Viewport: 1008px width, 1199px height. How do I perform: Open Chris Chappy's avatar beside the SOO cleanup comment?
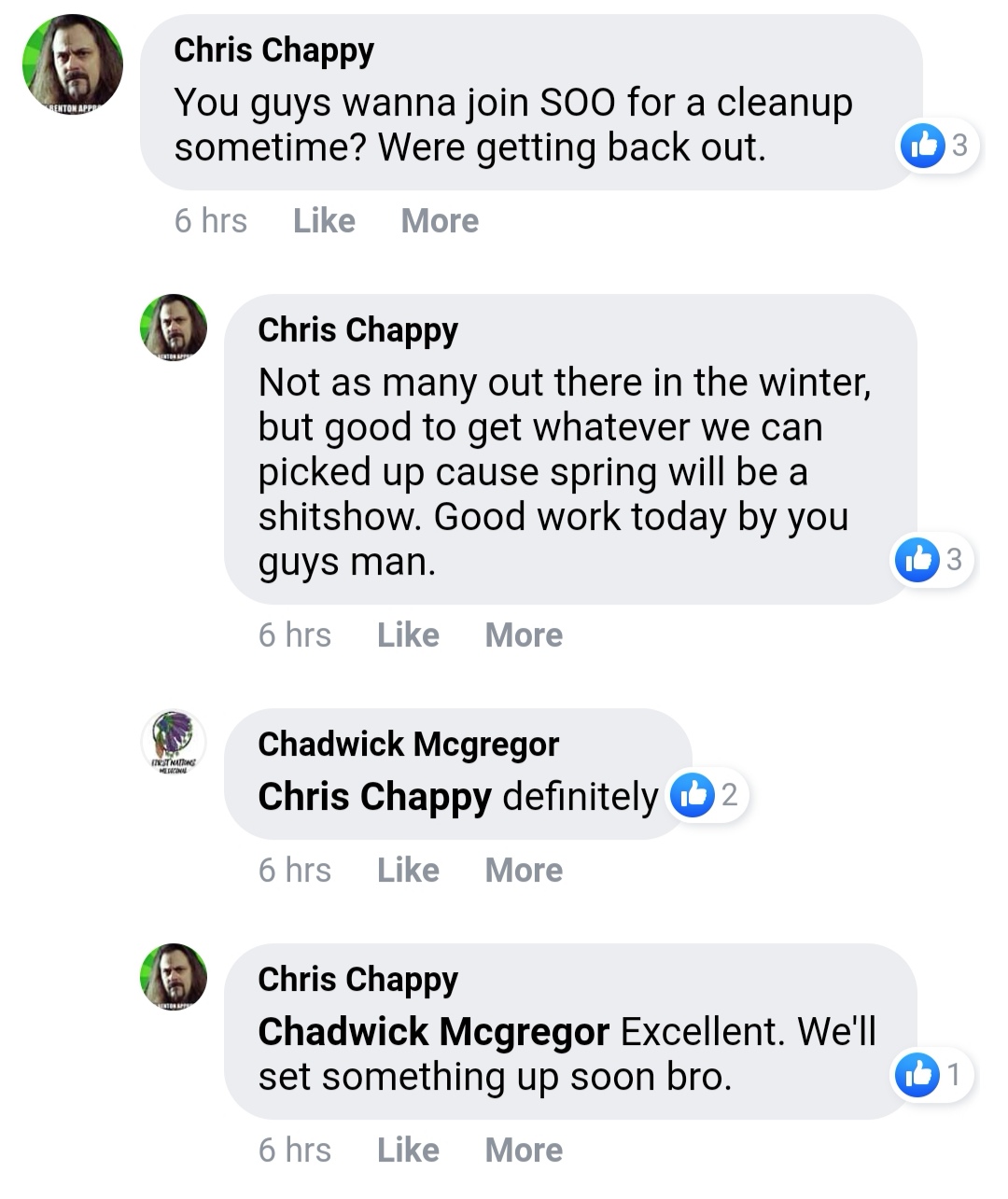[73, 64]
